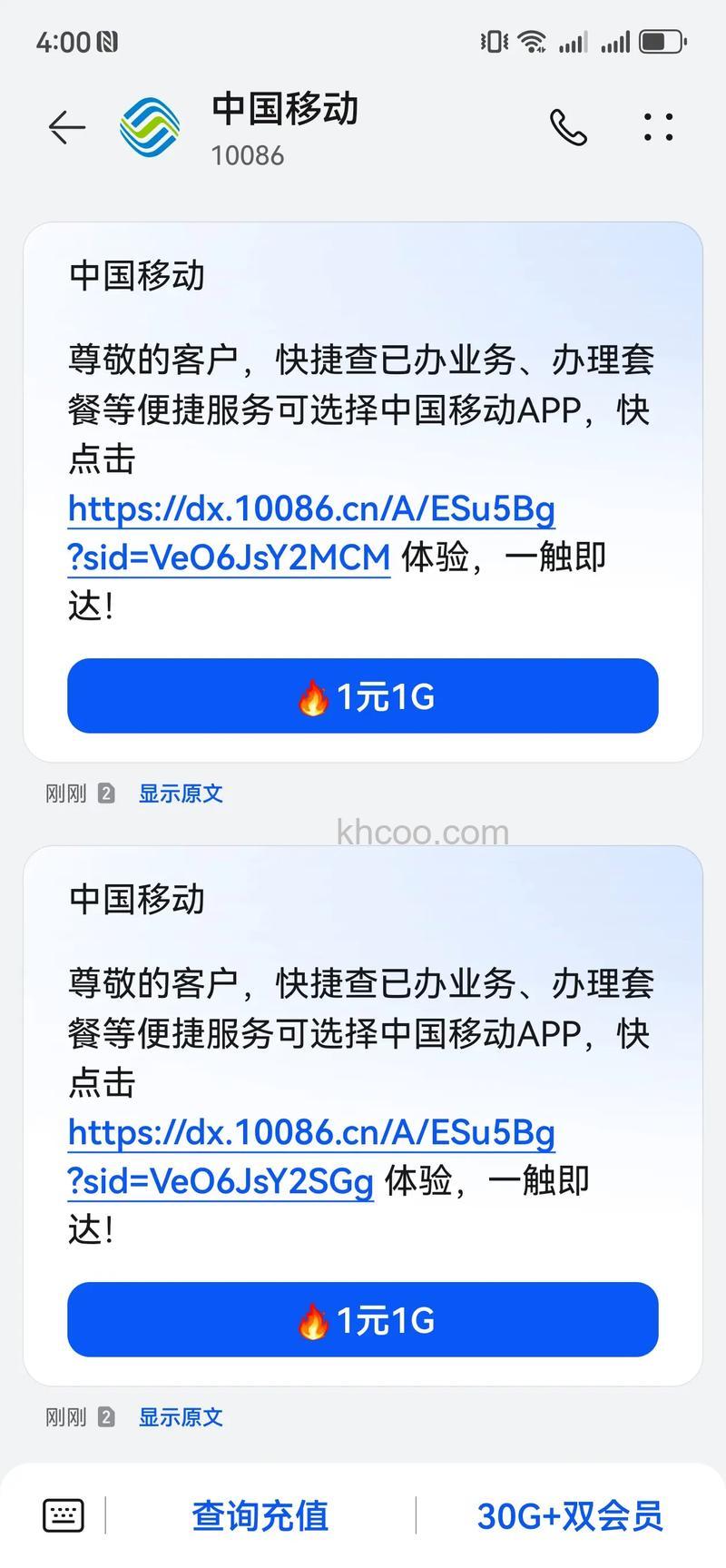Tap the back arrow to exit conversation
726x1568 pixels.
point(65,126)
